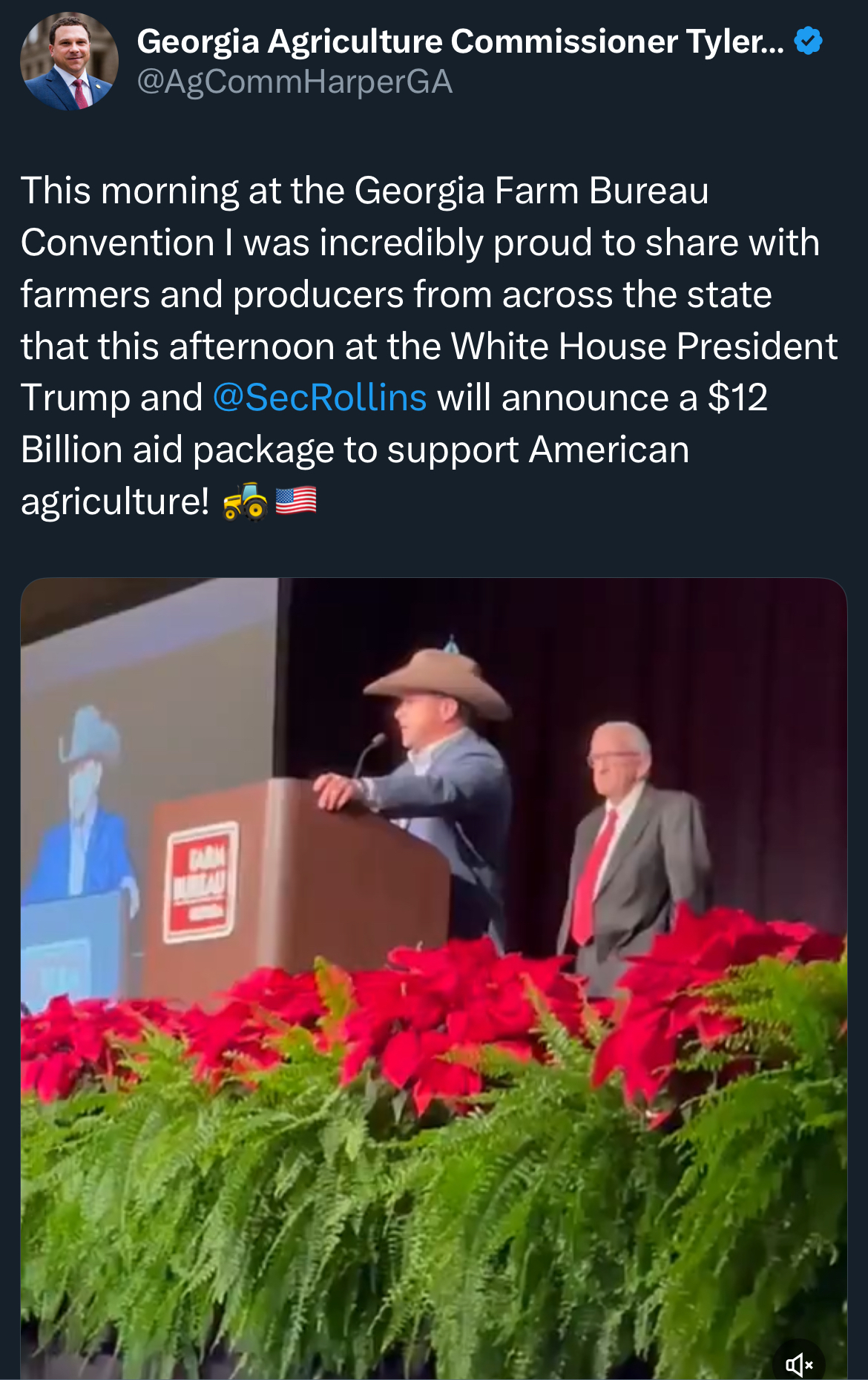
Task: Click the handle @AgCommHarperGA
Action: tap(295, 82)
